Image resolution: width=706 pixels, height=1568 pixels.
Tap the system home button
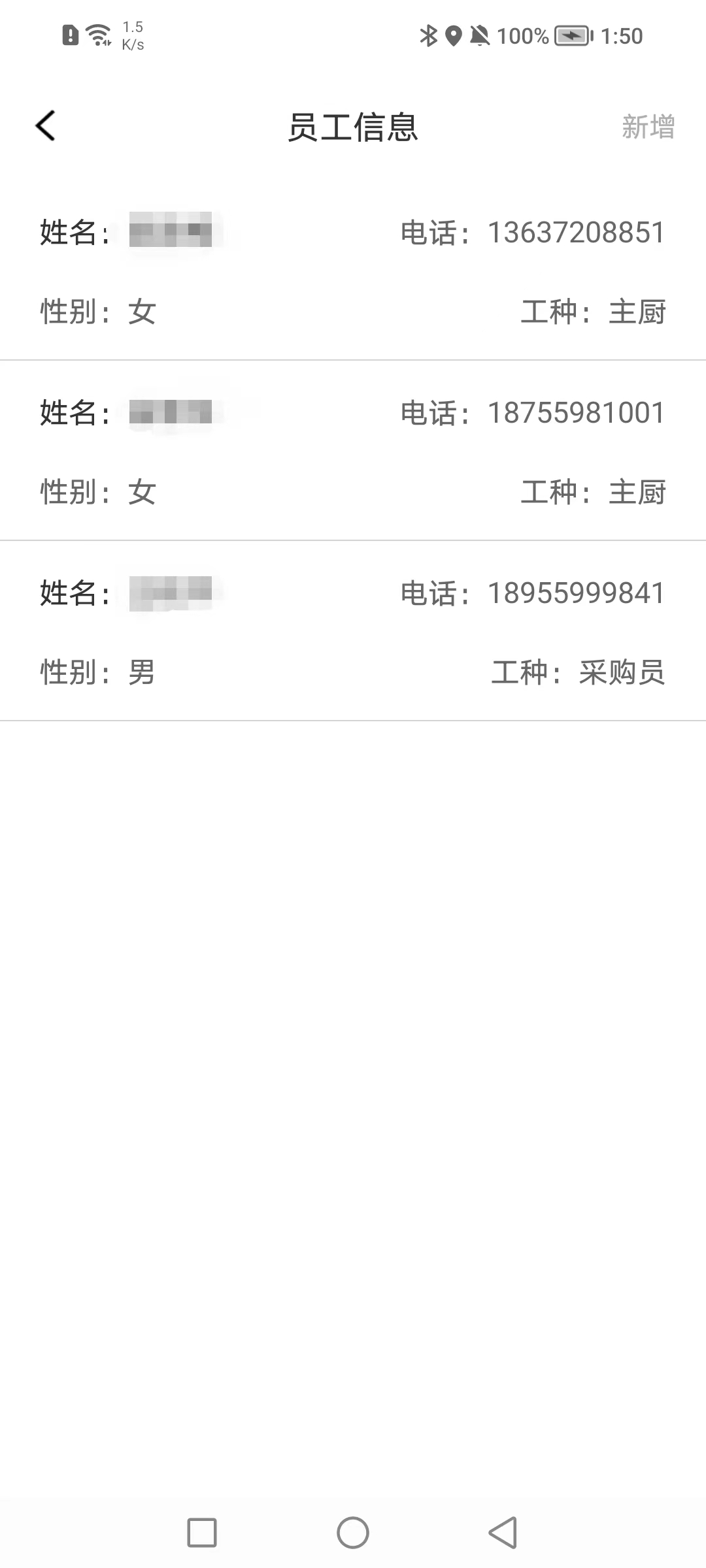pyautogui.click(x=353, y=1532)
